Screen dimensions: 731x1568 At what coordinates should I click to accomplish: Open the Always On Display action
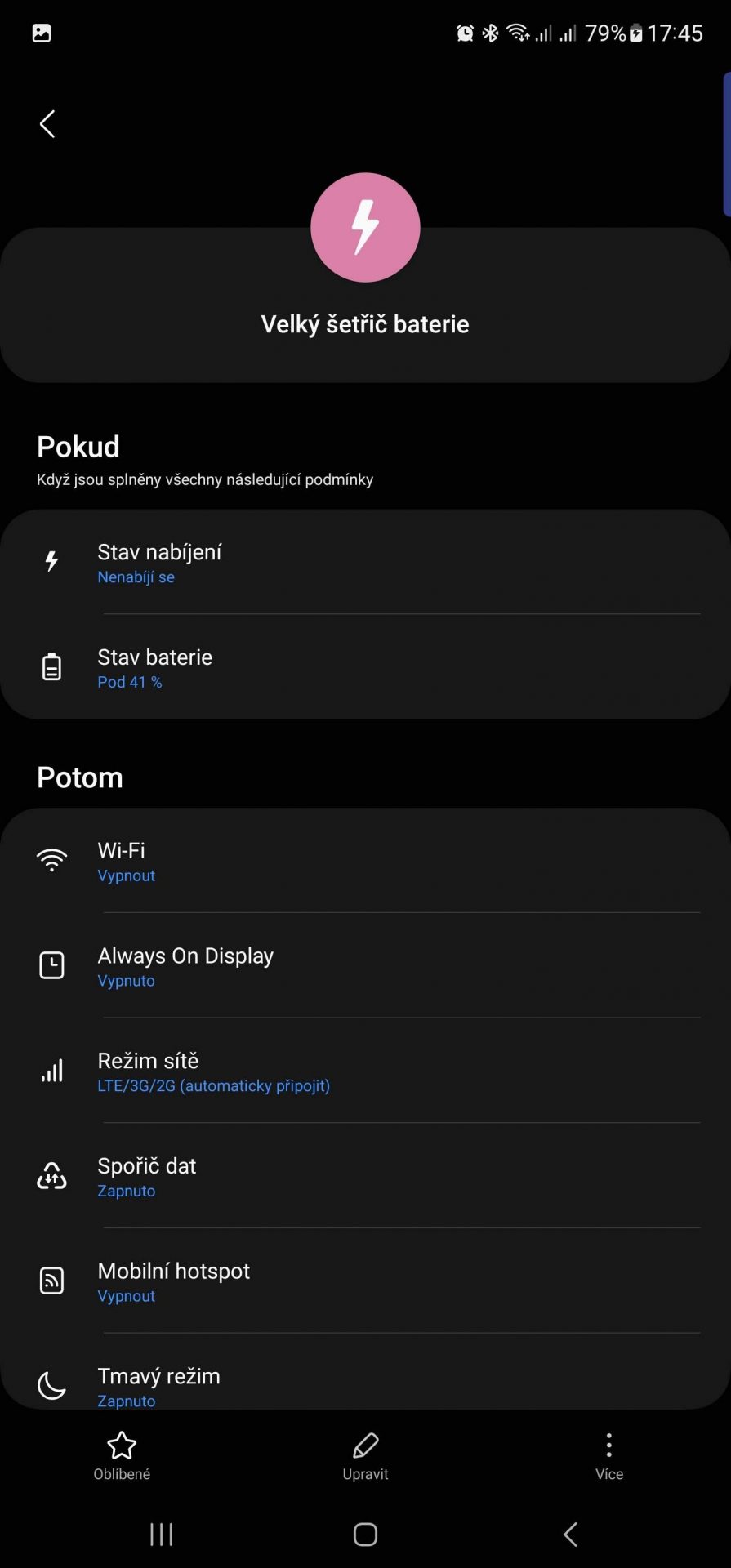pos(365,965)
